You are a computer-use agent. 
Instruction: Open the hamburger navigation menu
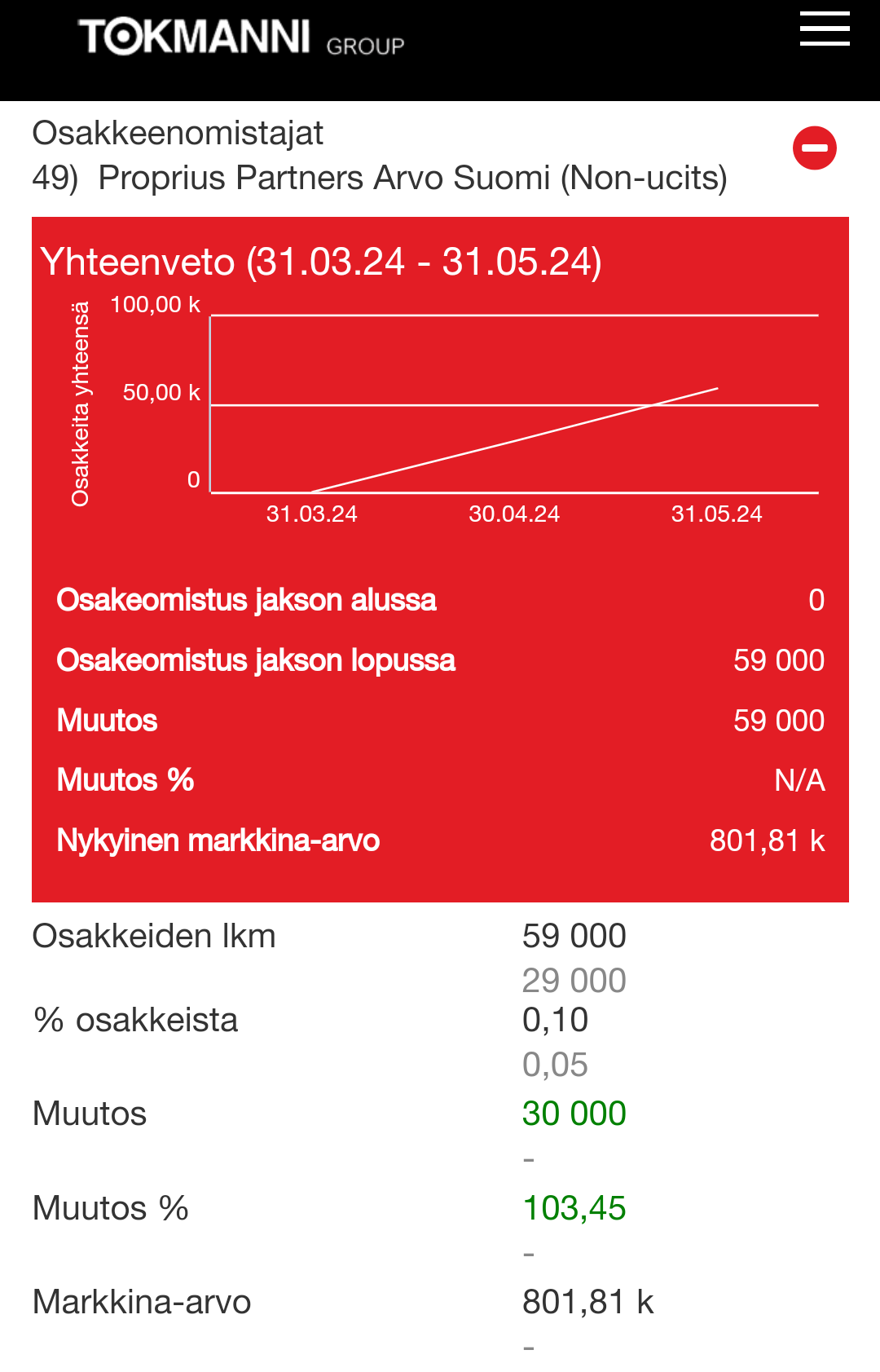click(x=824, y=29)
